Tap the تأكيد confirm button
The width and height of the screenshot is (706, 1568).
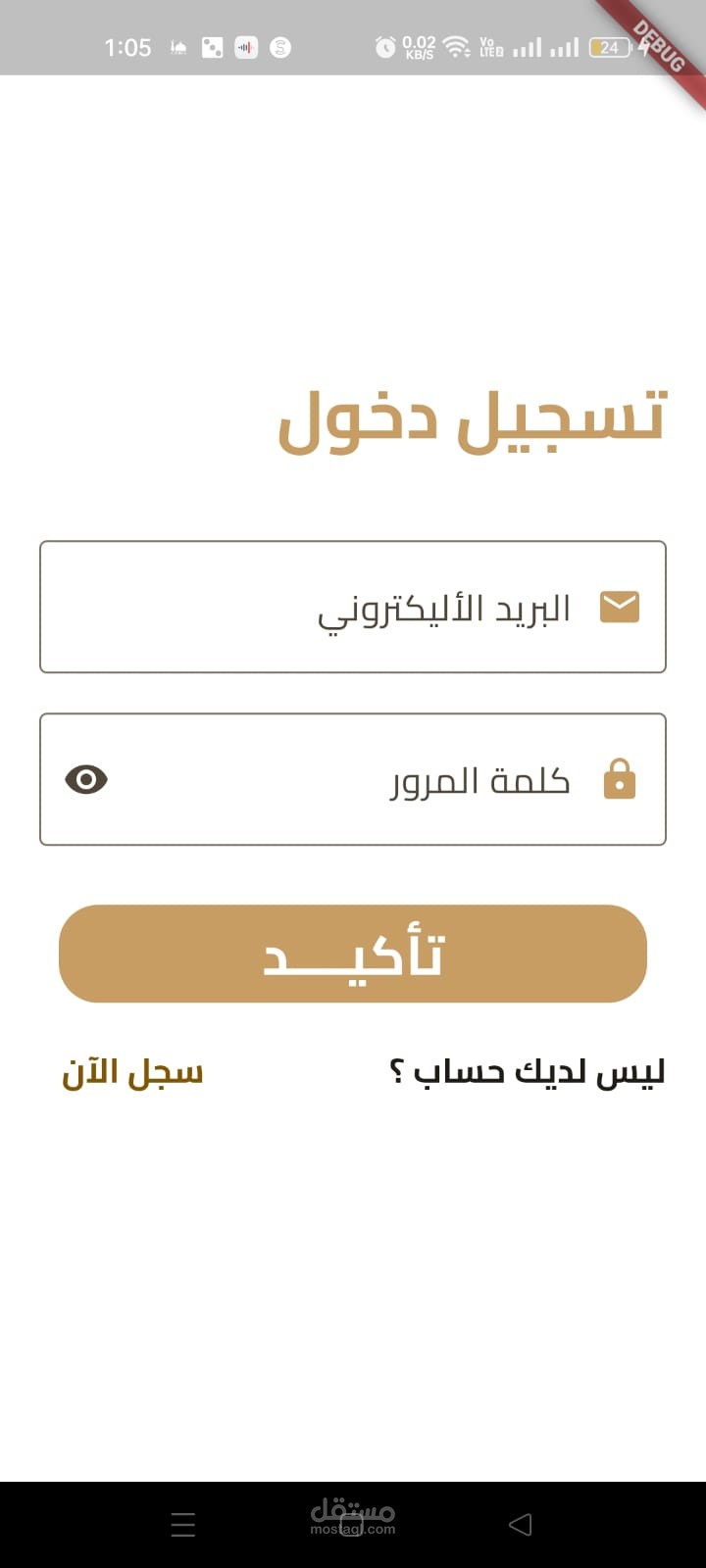[x=353, y=954]
